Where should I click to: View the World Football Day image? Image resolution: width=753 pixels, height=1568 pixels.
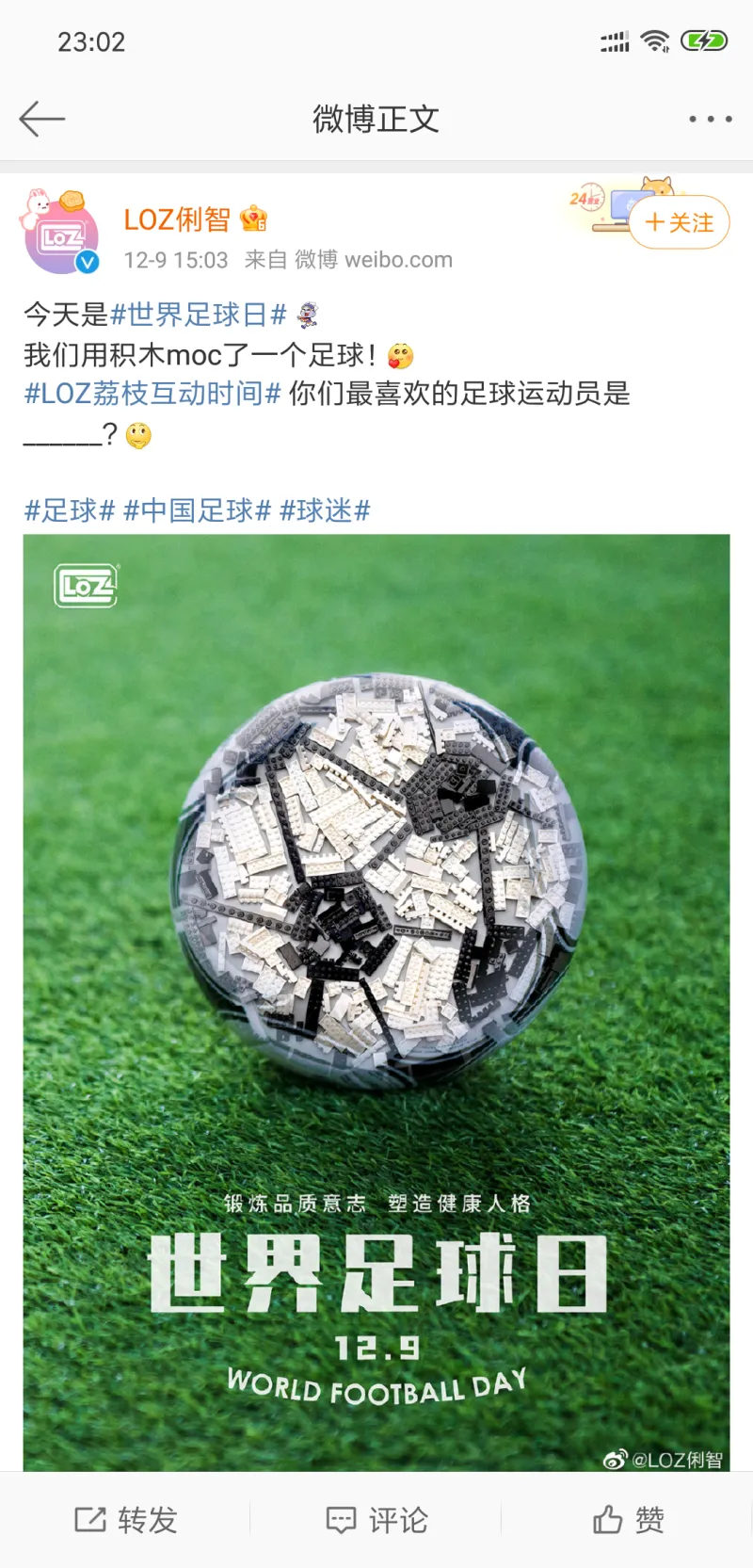tap(376, 1002)
